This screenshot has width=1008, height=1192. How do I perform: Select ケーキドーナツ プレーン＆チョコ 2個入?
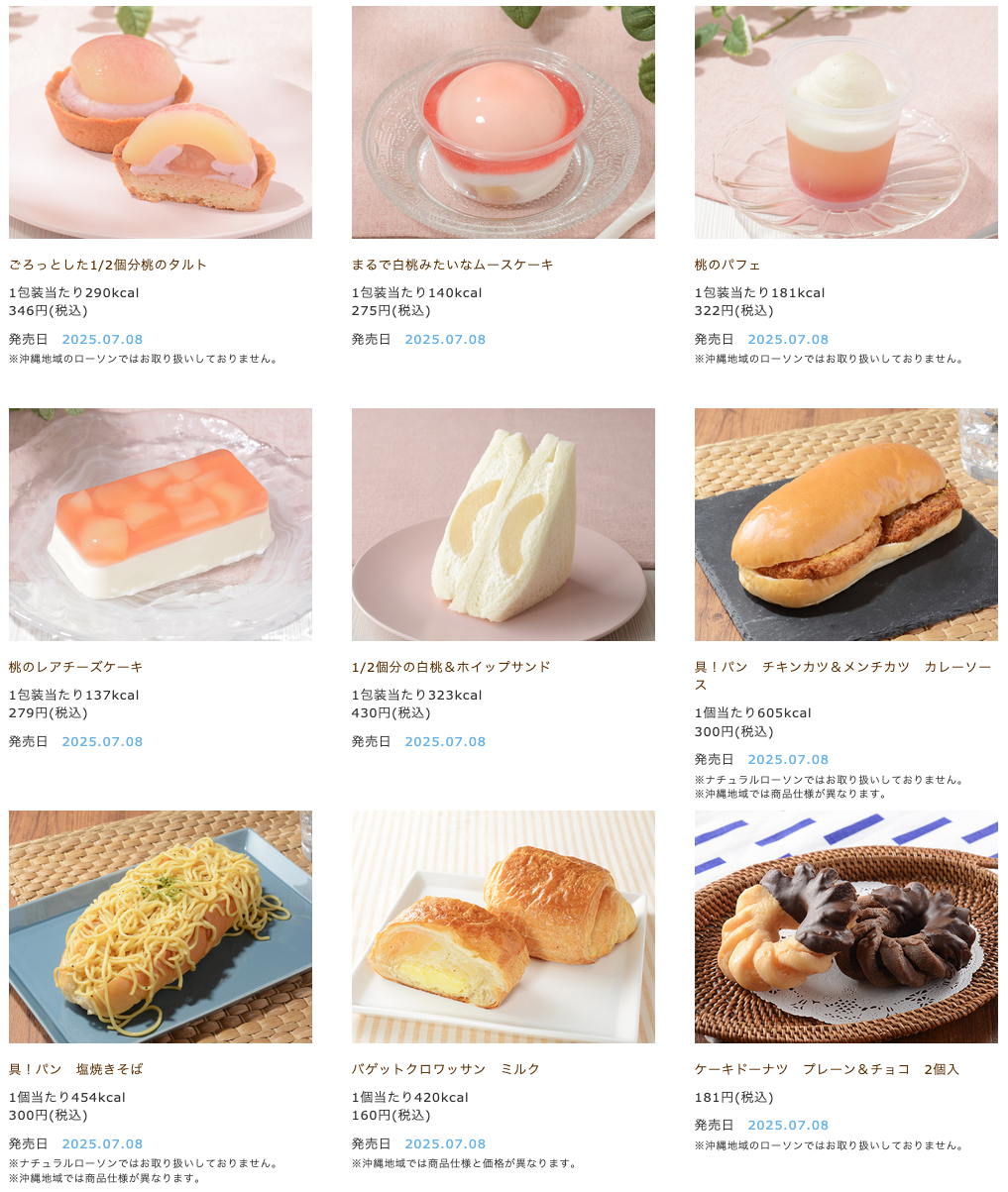pos(827,1069)
